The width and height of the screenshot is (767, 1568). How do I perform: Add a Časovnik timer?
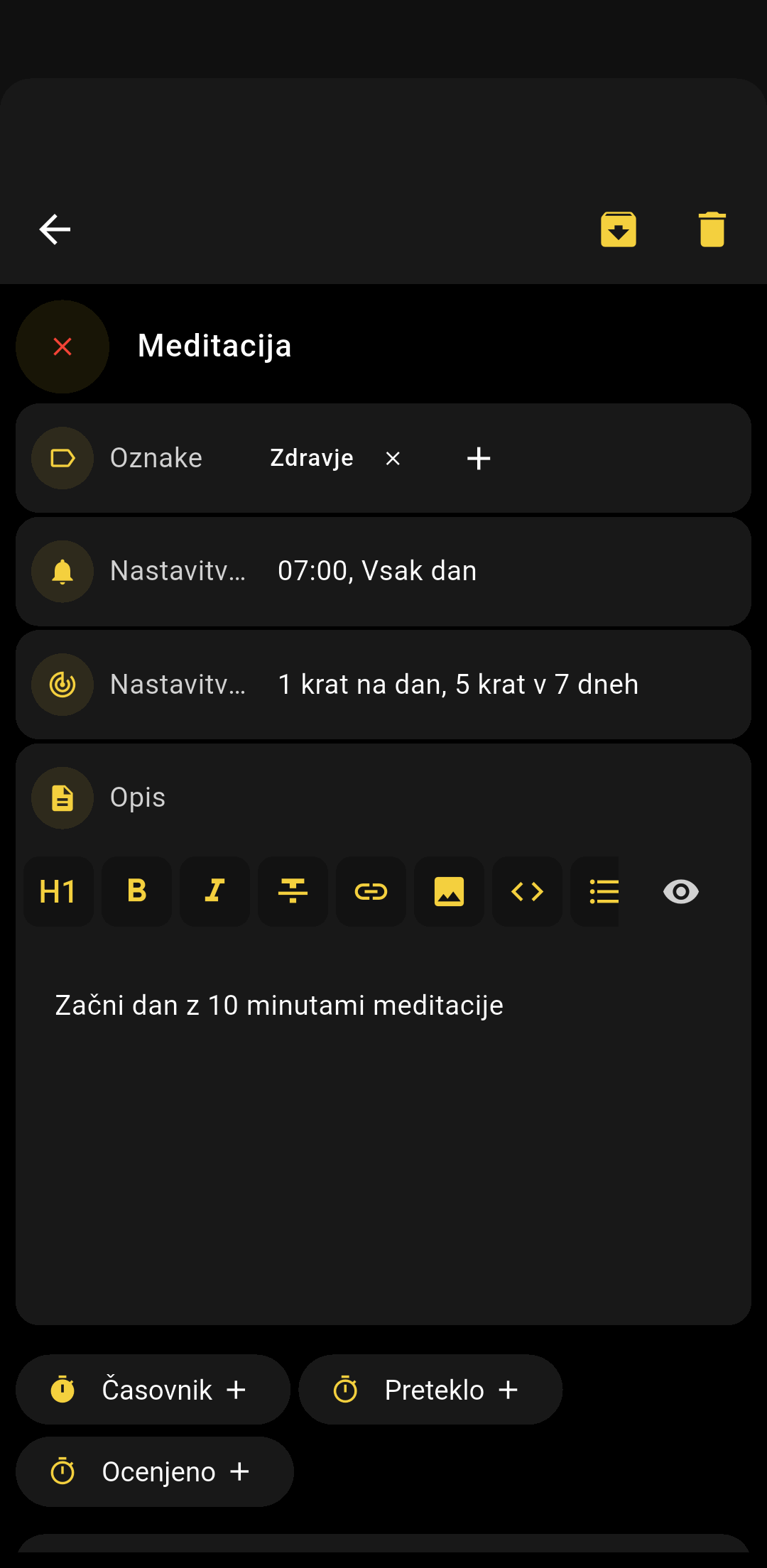point(153,1390)
